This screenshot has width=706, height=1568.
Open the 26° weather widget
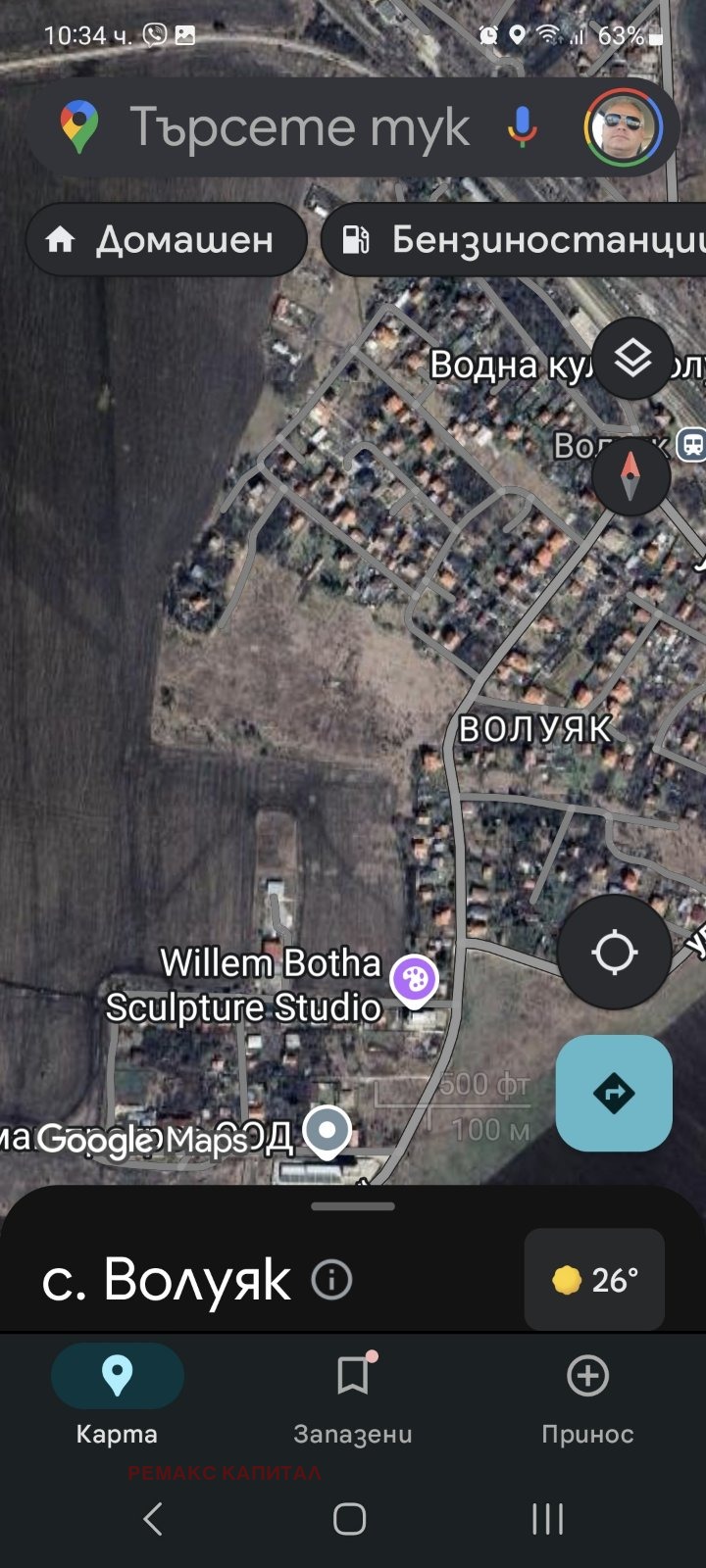pyautogui.click(x=594, y=1279)
